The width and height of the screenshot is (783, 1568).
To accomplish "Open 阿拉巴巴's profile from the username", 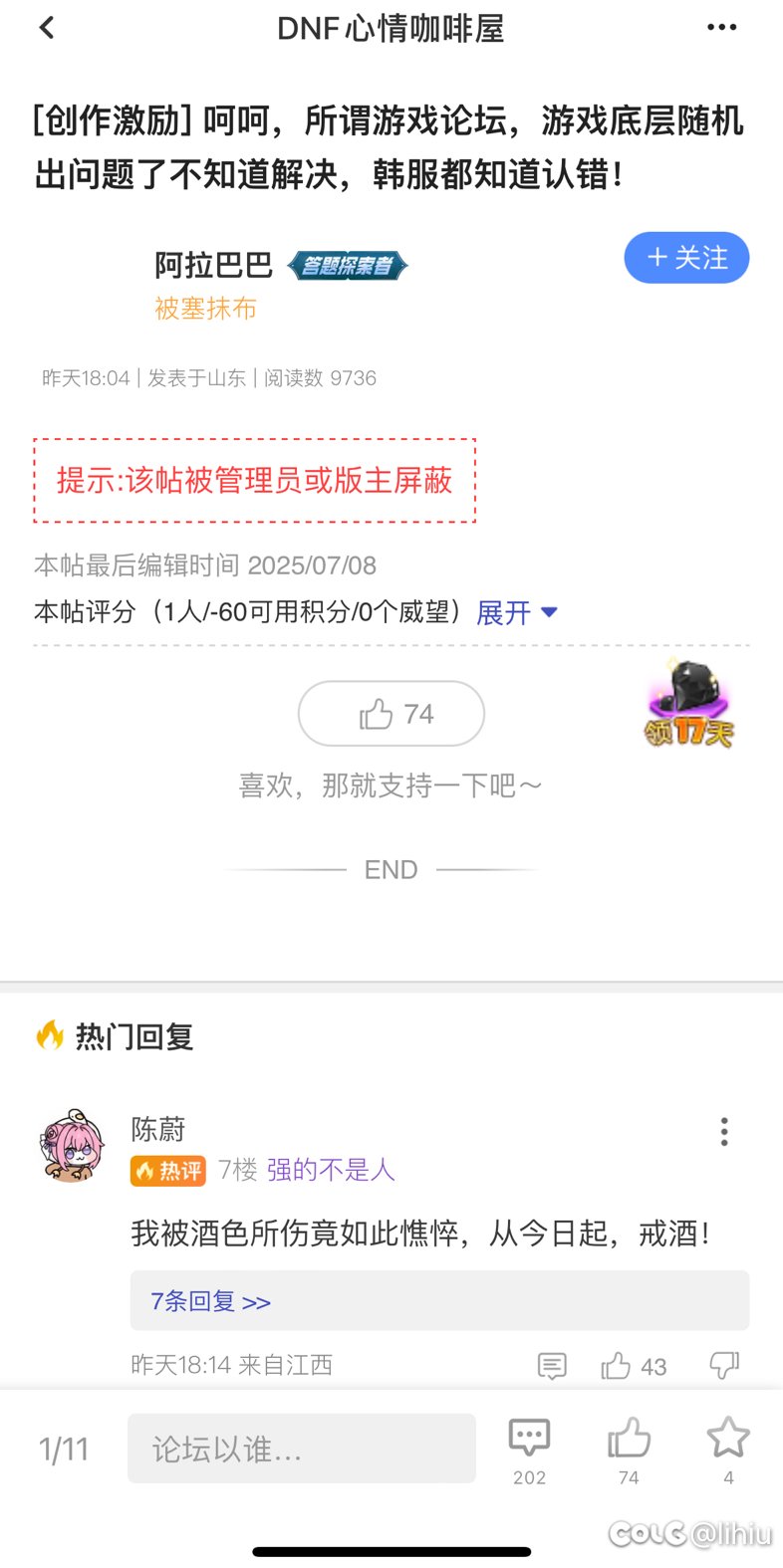I will (213, 265).
